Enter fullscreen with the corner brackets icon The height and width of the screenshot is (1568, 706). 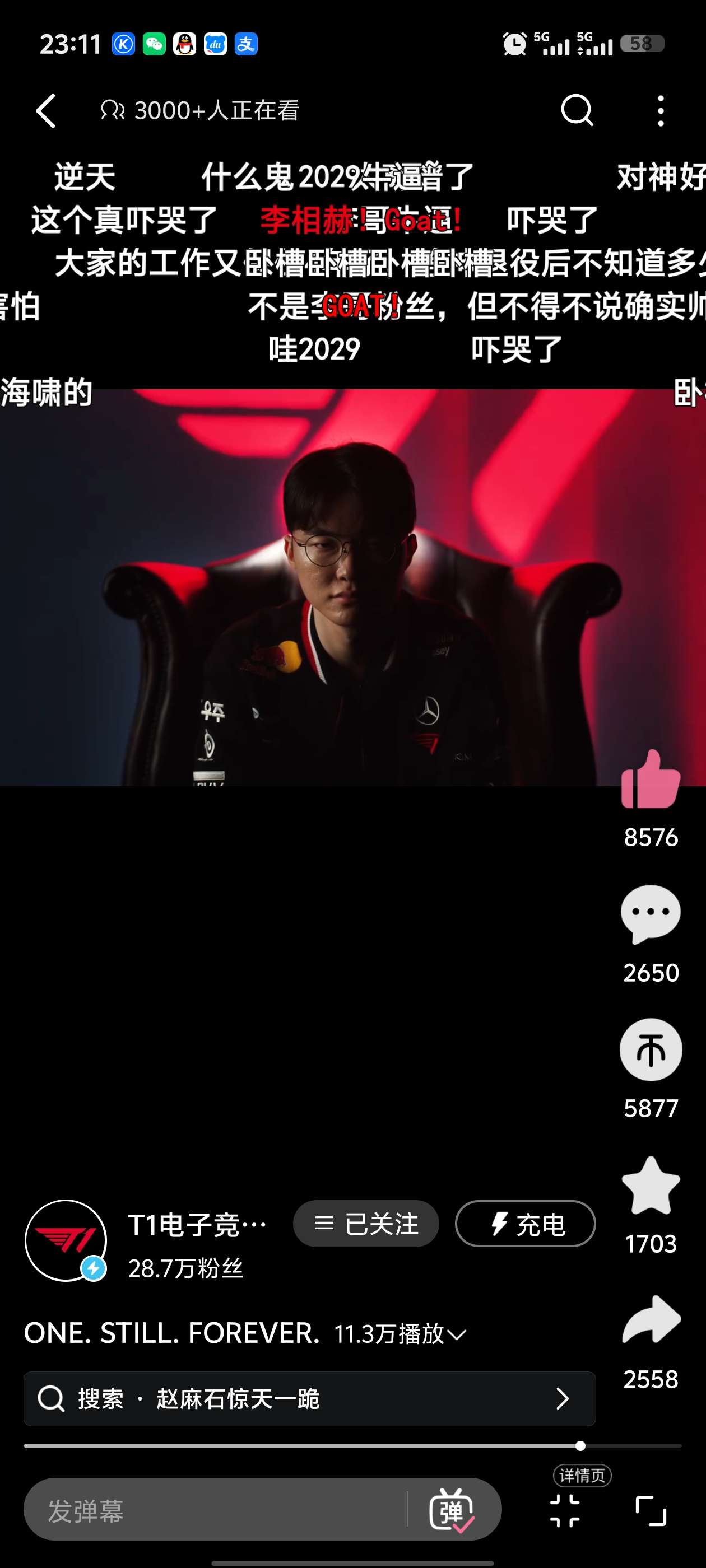pos(651,1511)
